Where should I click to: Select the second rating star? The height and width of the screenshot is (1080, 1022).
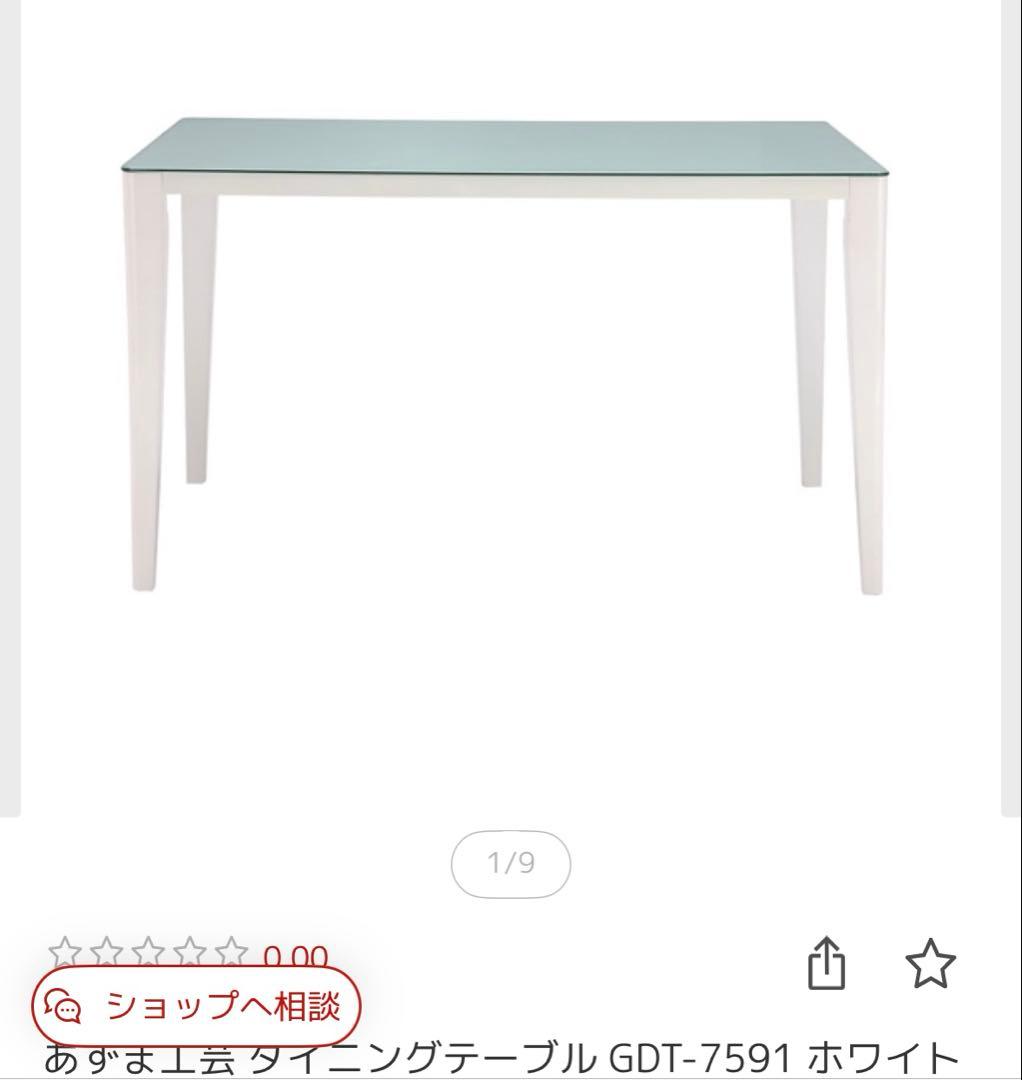pyautogui.click(x=107, y=951)
